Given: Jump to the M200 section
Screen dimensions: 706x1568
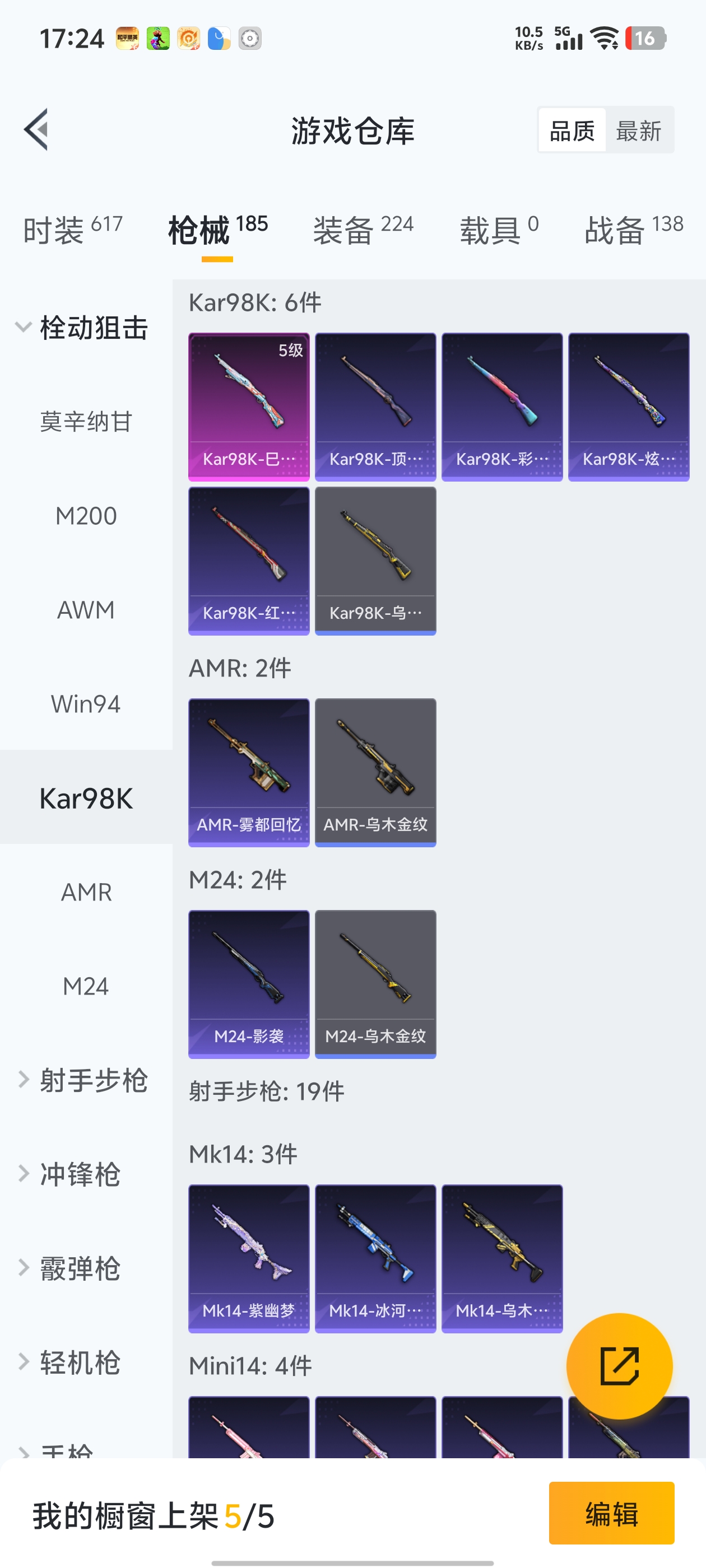Looking at the screenshot, I should pyautogui.click(x=86, y=516).
